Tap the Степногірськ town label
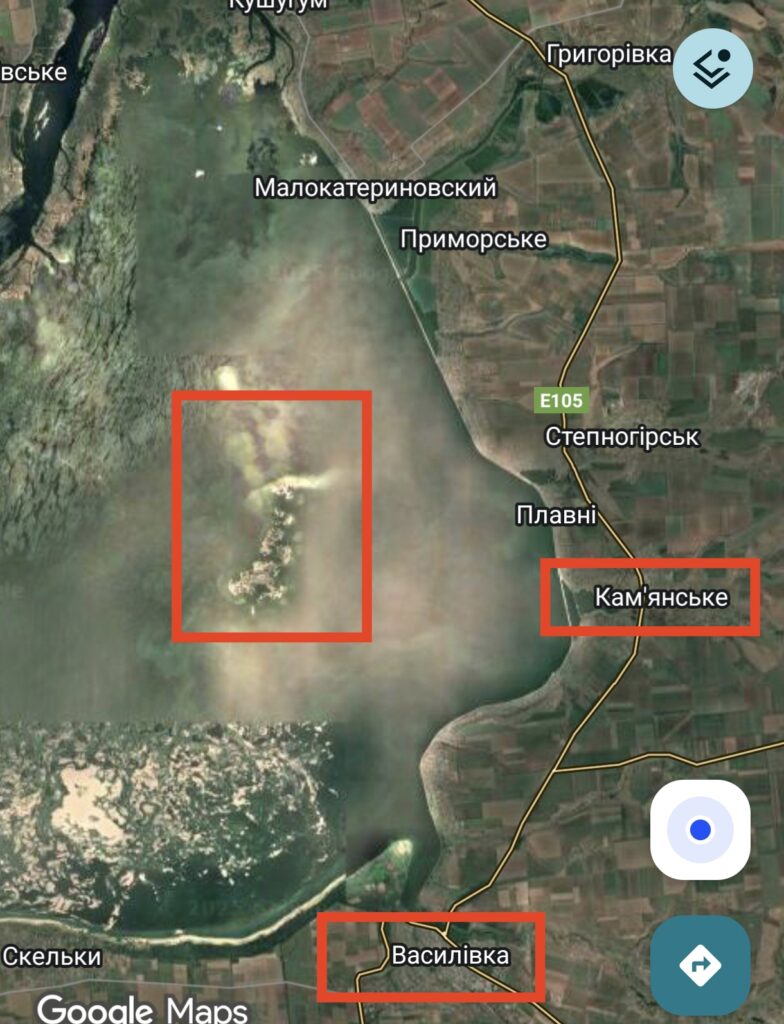The height and width of the screenshot is (1024, 784). 622,437
